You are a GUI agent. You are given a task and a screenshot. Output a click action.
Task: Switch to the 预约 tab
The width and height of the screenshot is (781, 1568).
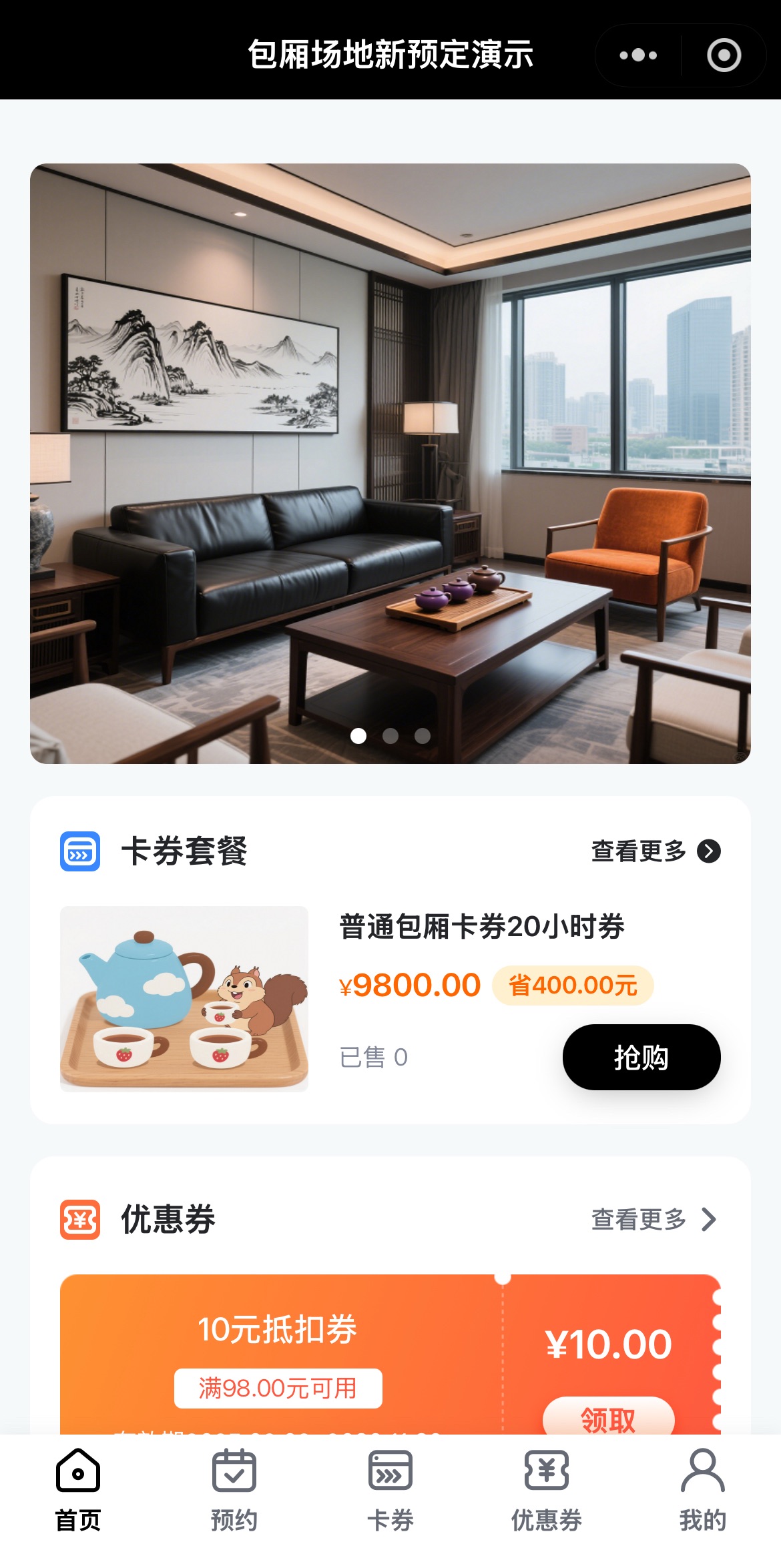234,1489
